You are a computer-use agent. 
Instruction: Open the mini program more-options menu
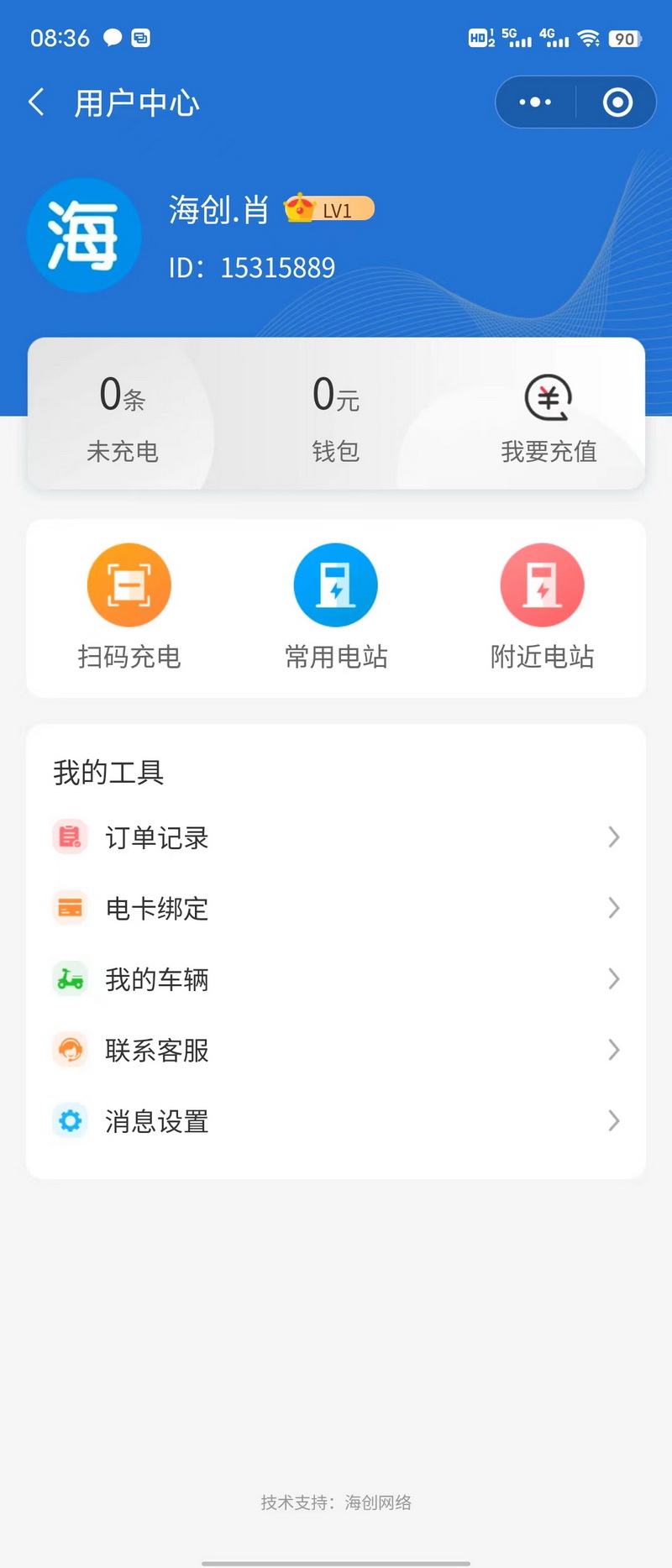pyautogui.click(x=535, y=102)
